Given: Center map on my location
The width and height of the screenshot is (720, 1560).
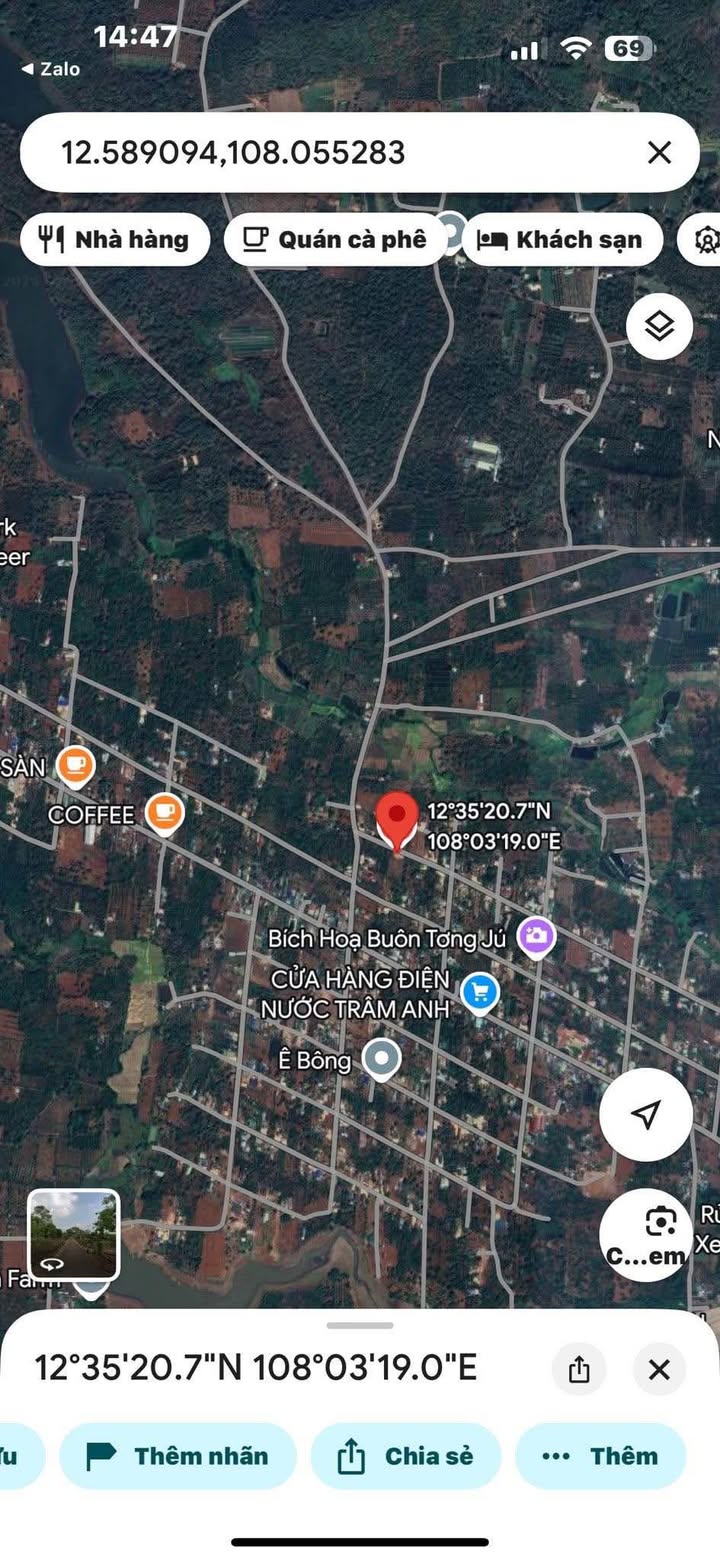Looking at the screenshot, I should [646, 1114].
